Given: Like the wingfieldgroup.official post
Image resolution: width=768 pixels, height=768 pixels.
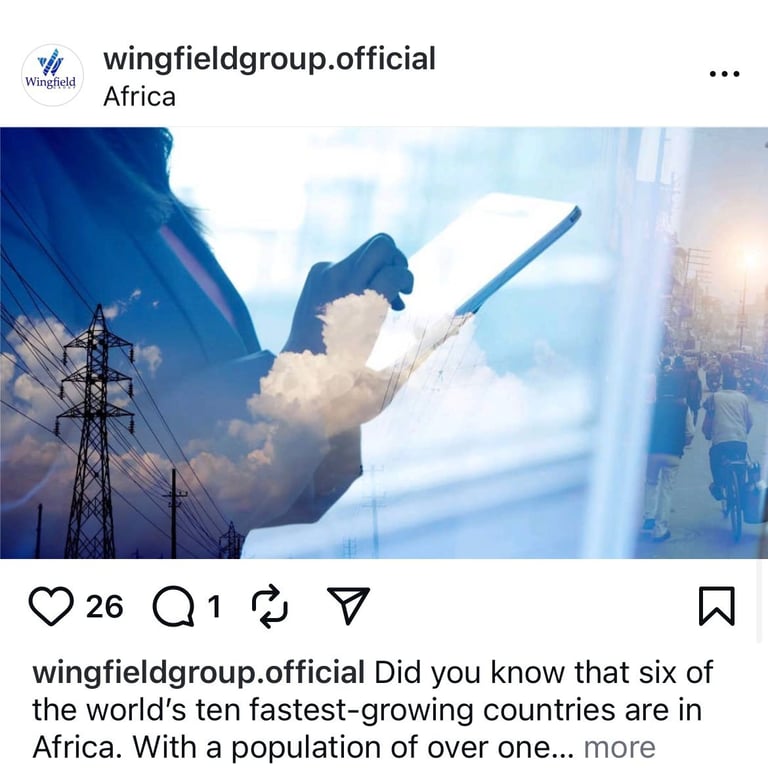Looking at the screenshot, I should tap(49, 606).
